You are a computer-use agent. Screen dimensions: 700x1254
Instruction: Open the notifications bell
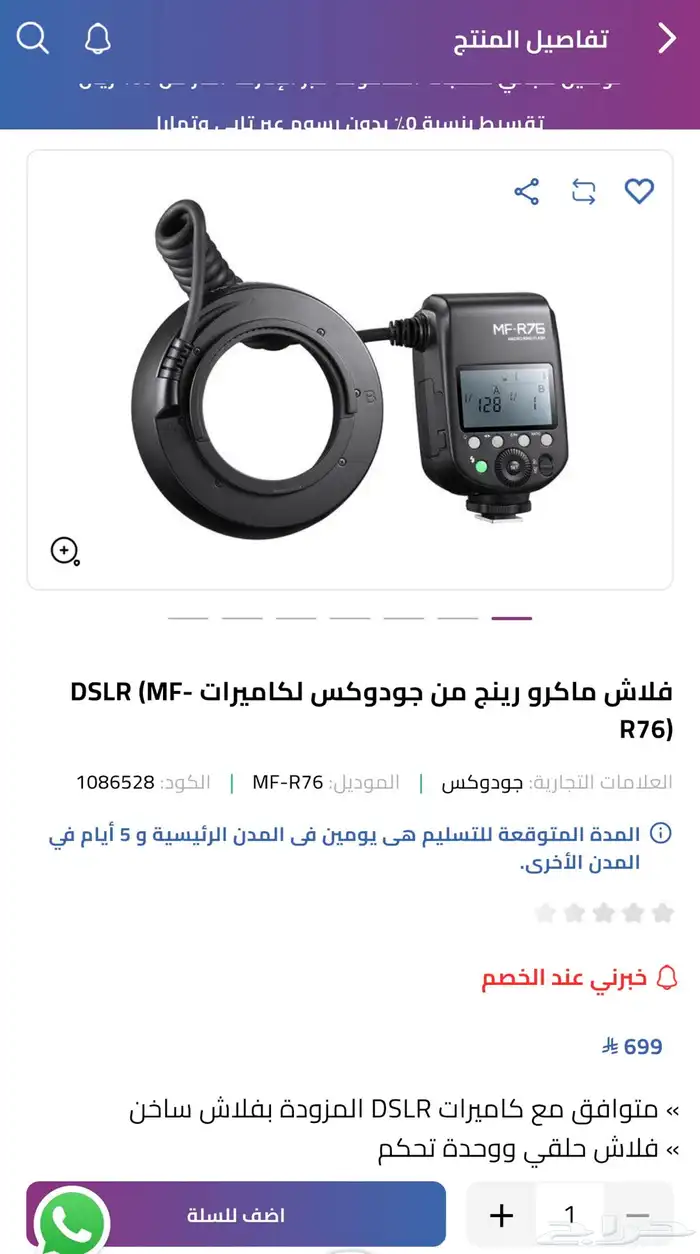tap(97, 39)
